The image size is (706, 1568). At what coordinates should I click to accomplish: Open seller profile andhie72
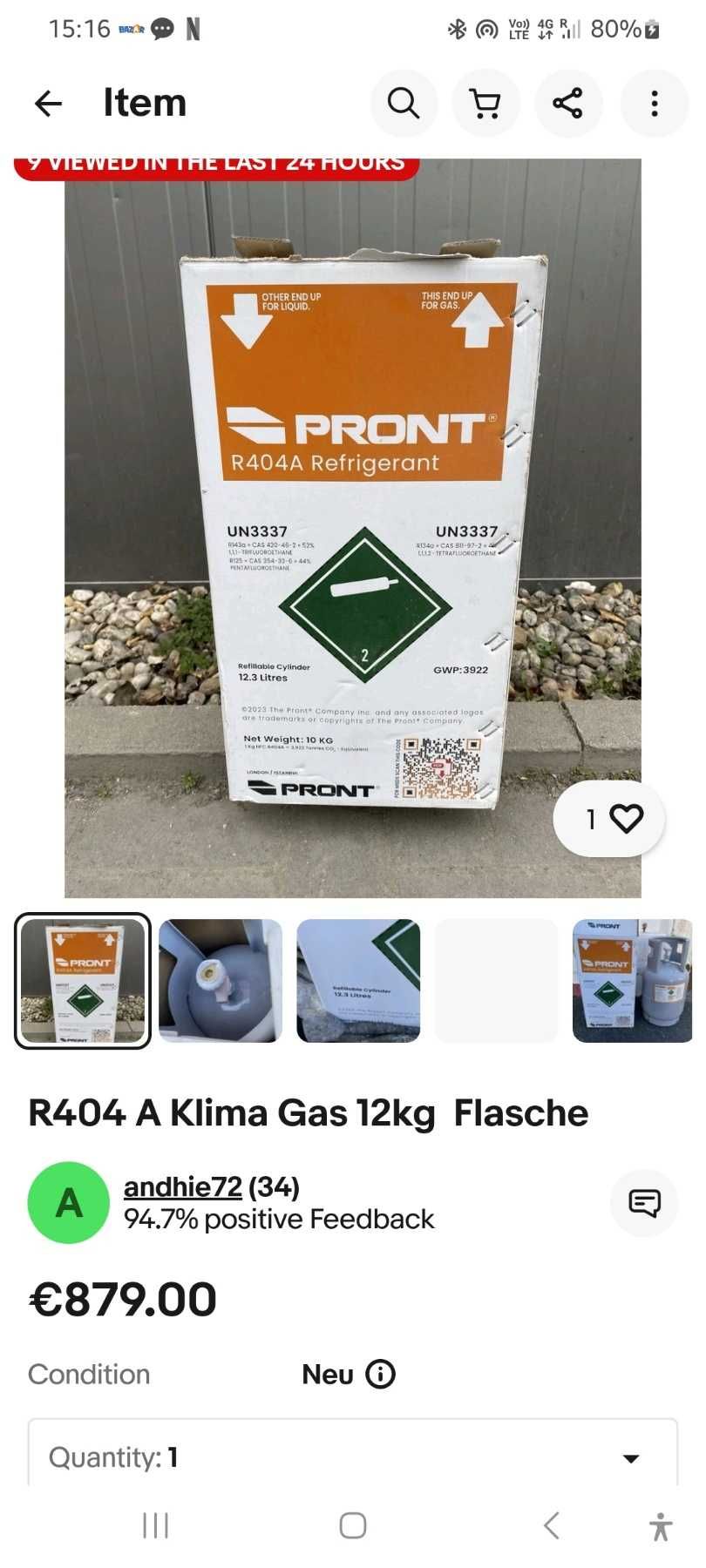(x=183, y=1186)
